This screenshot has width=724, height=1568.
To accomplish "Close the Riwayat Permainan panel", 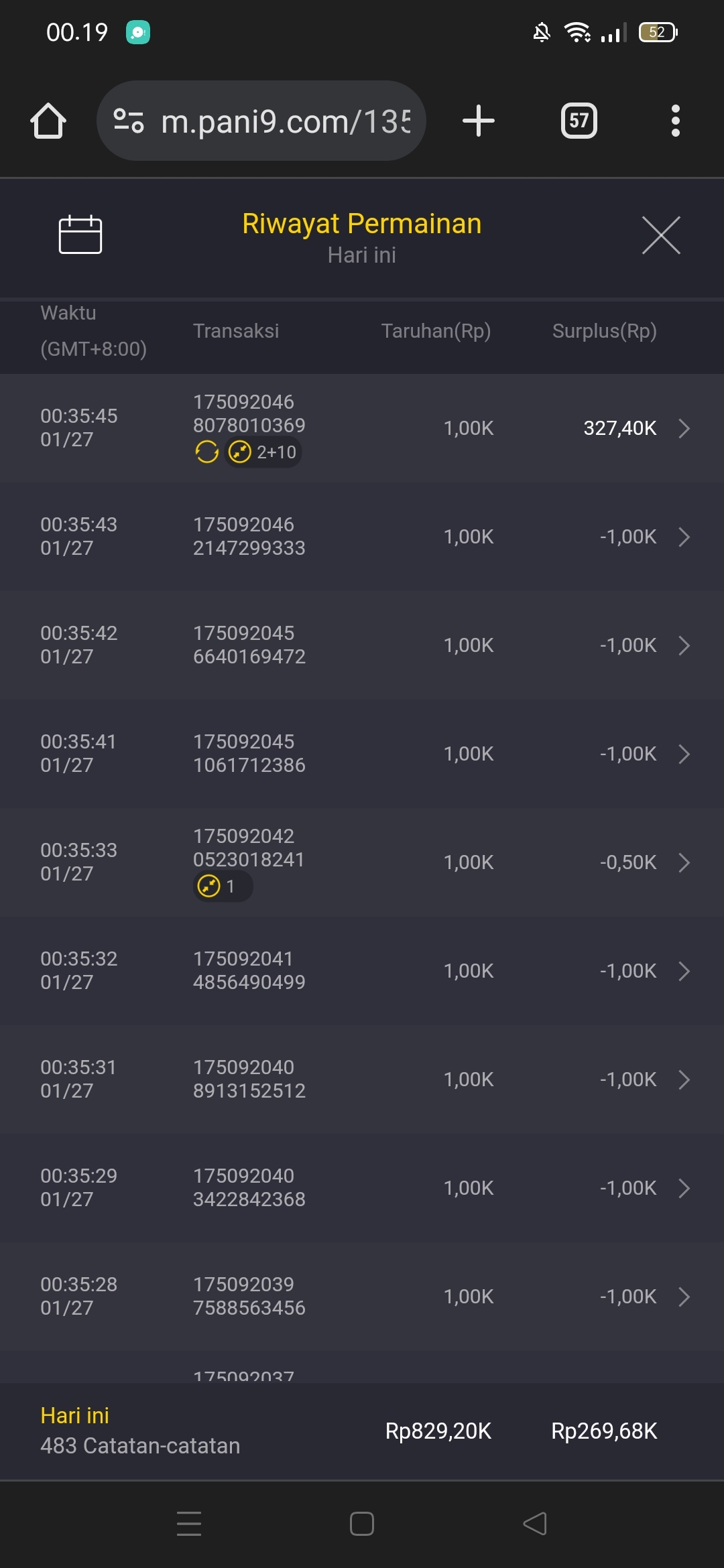I will (661, 235).
